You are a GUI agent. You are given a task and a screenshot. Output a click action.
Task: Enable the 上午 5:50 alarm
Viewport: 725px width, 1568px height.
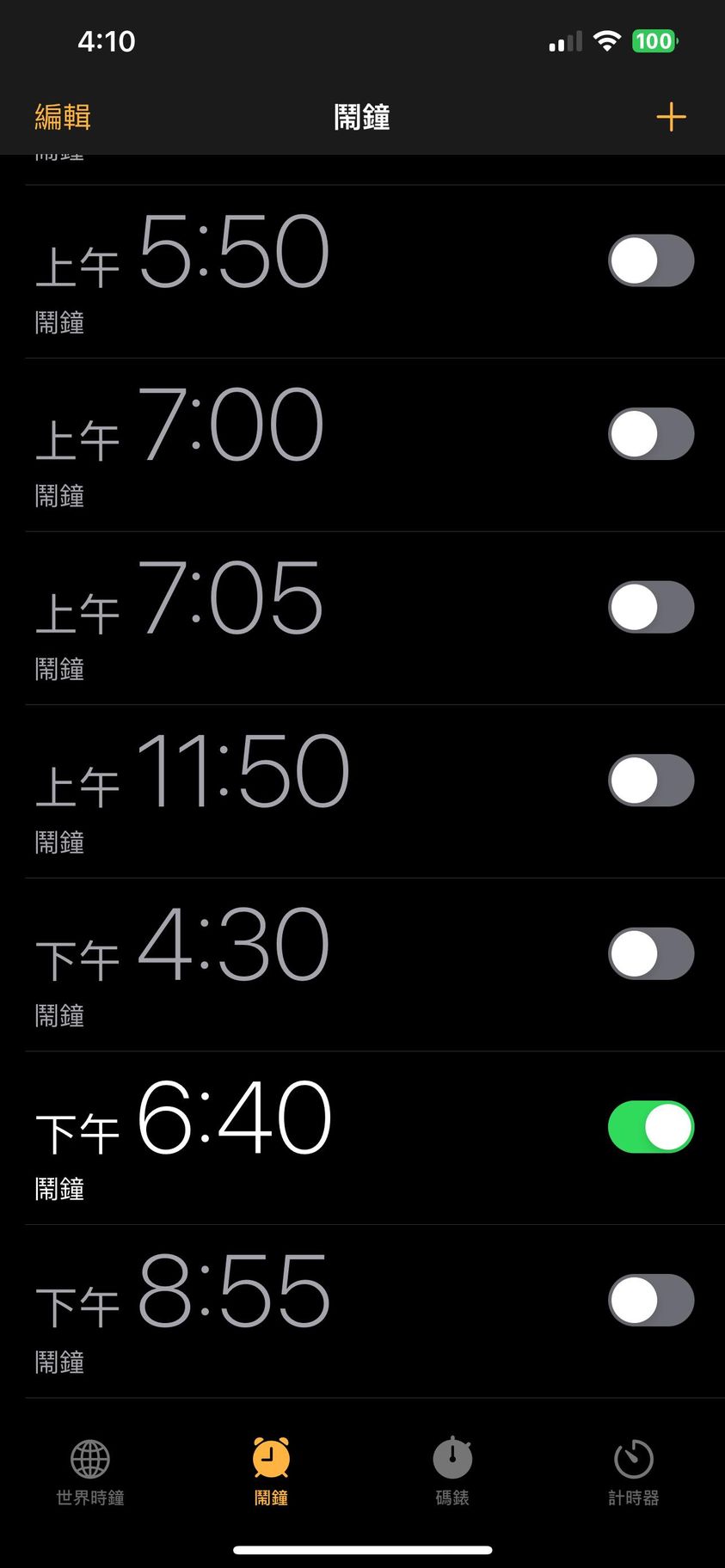(650, 260)
